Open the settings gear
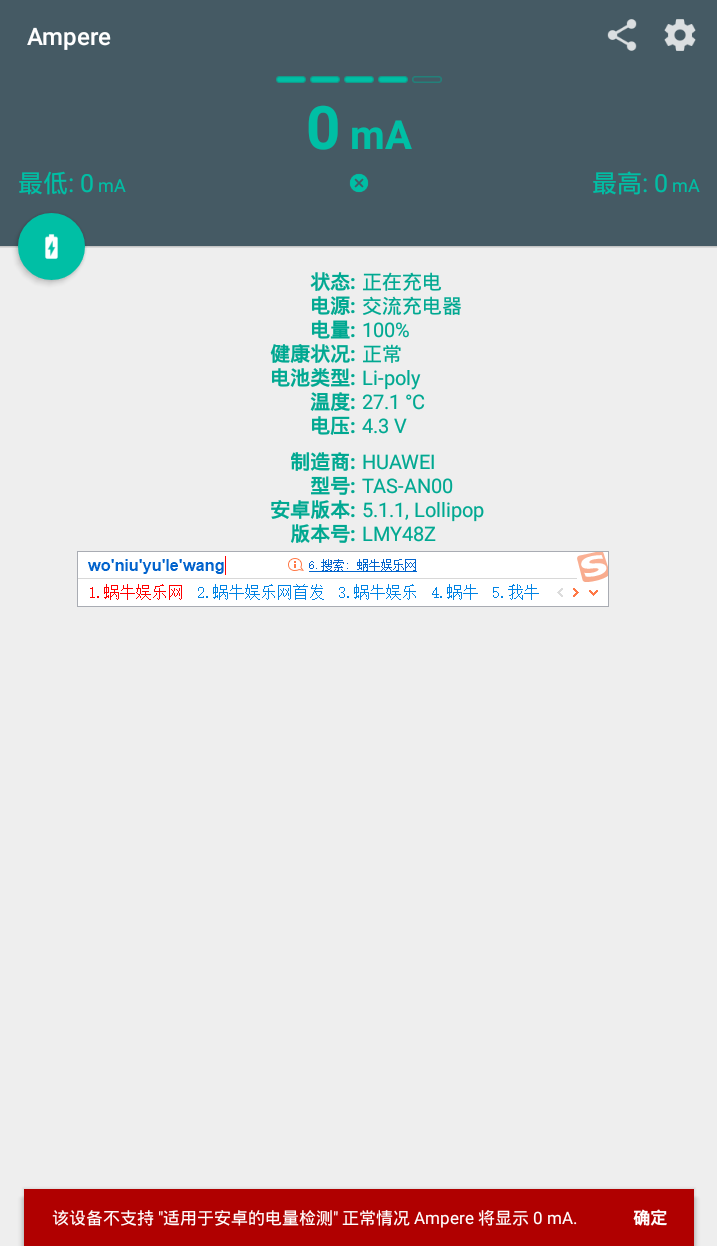717x1246 pixels. (x=680, y=36)
